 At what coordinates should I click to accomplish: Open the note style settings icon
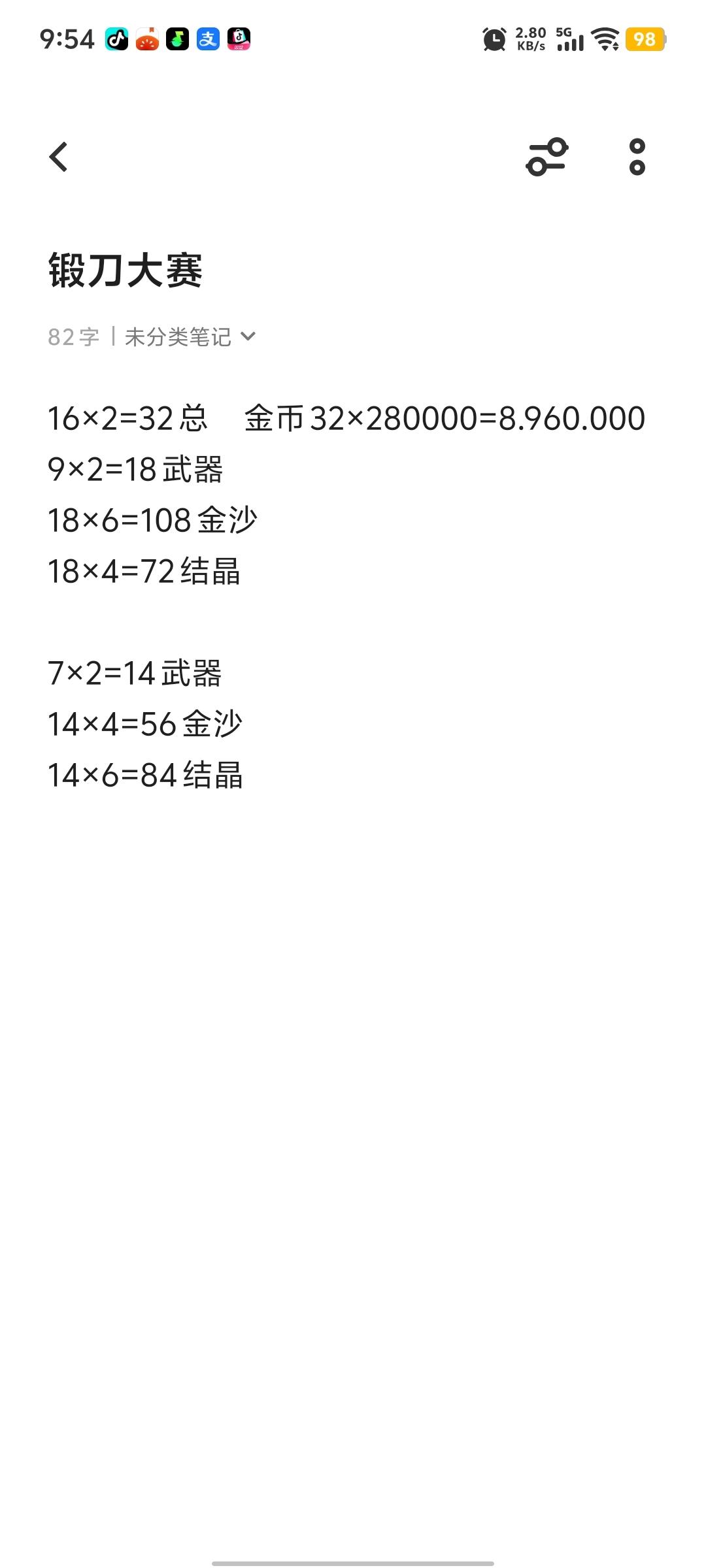[547, 157]
